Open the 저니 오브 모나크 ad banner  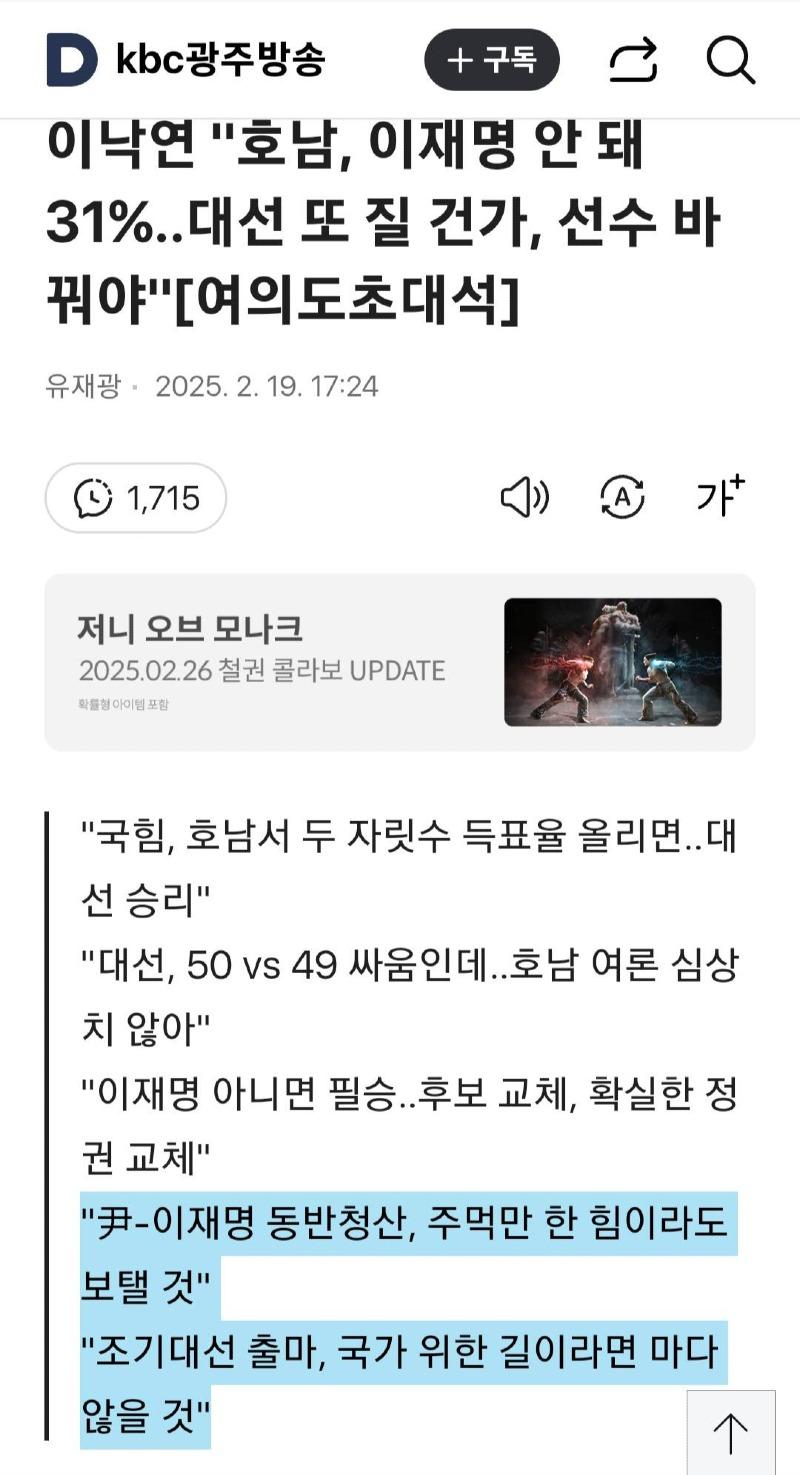(x=400, y=662)
